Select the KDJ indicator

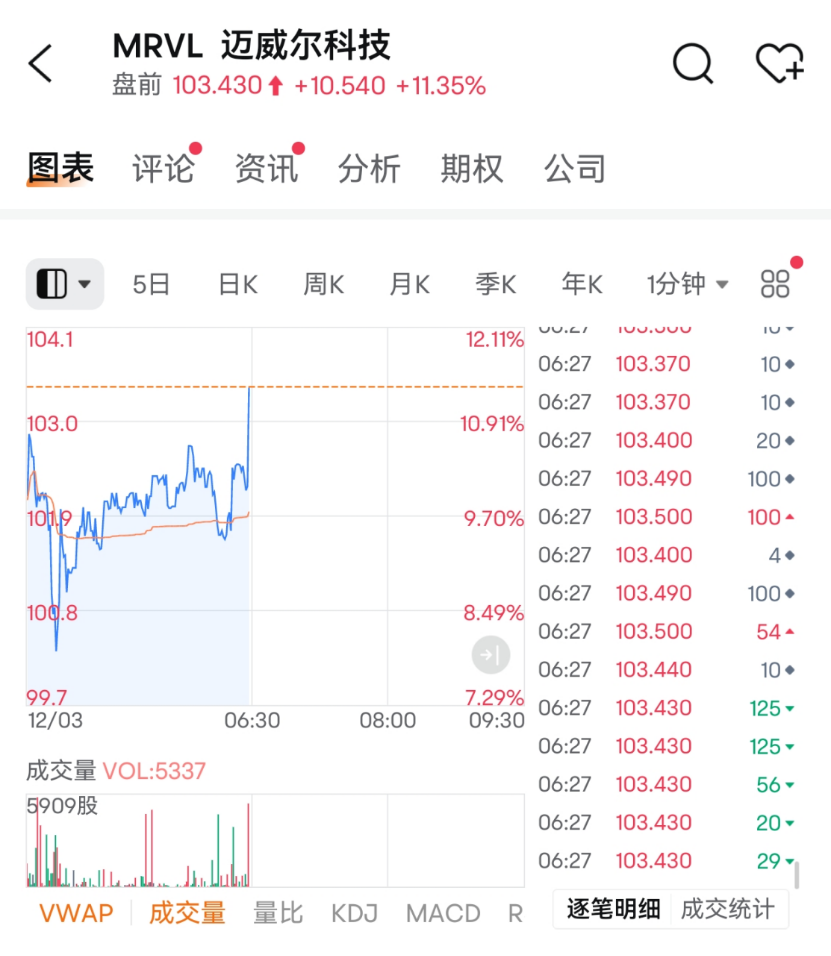(x=354, y=913)
